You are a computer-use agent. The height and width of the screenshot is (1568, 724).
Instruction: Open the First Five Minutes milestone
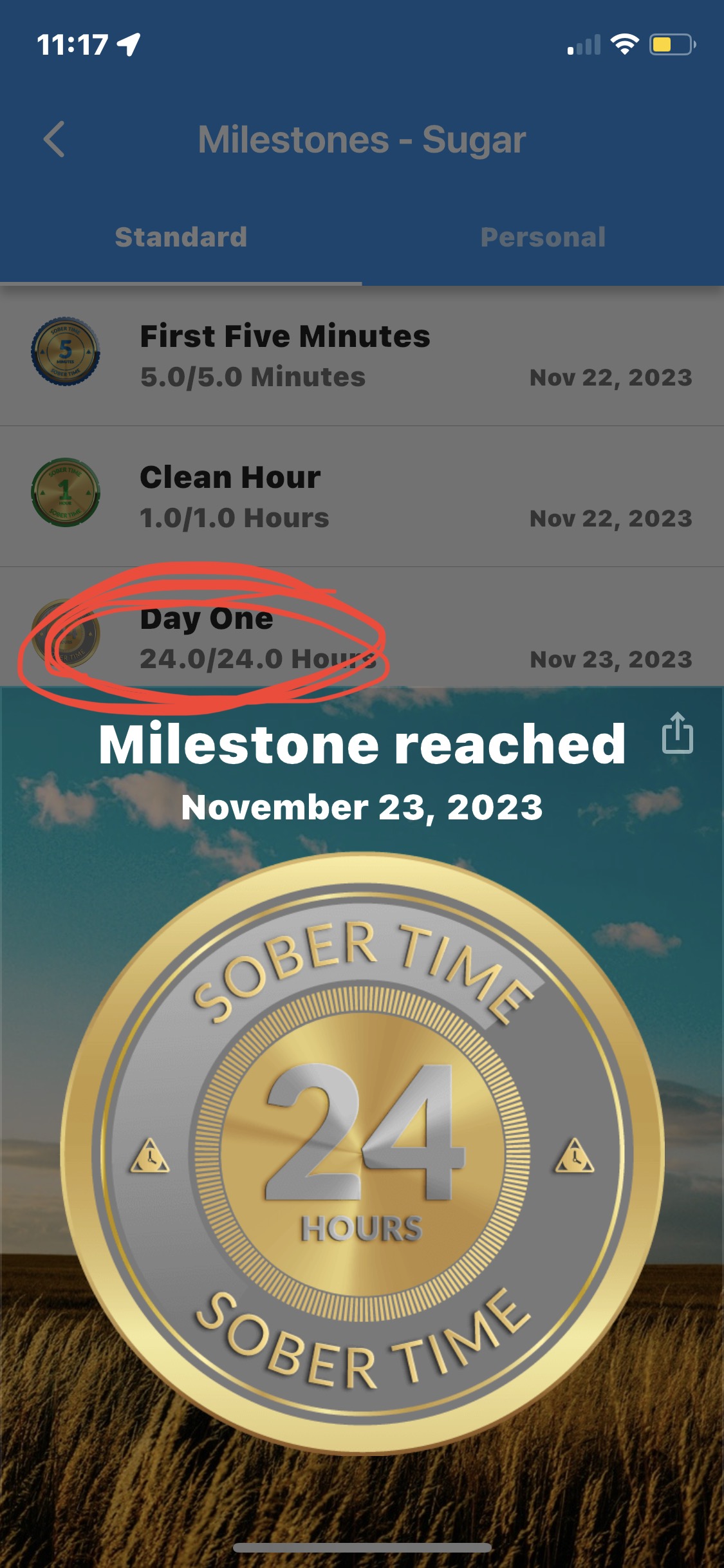362,355
